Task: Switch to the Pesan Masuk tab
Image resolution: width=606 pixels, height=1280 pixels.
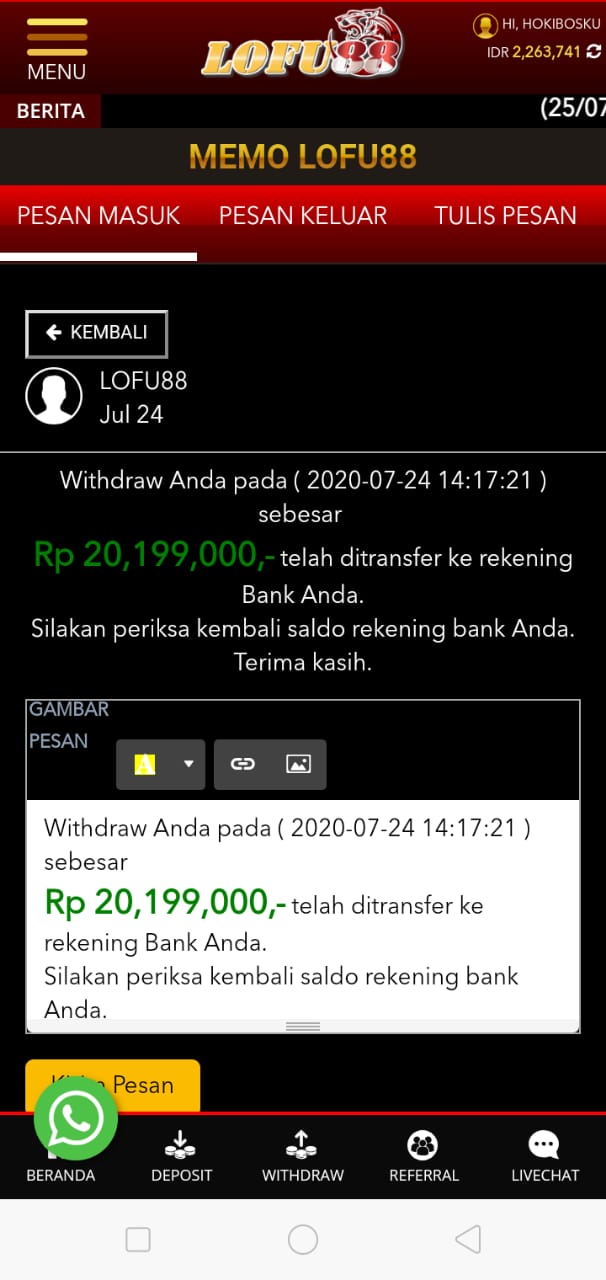Action: pyautogui.click(x=98, y=215)
